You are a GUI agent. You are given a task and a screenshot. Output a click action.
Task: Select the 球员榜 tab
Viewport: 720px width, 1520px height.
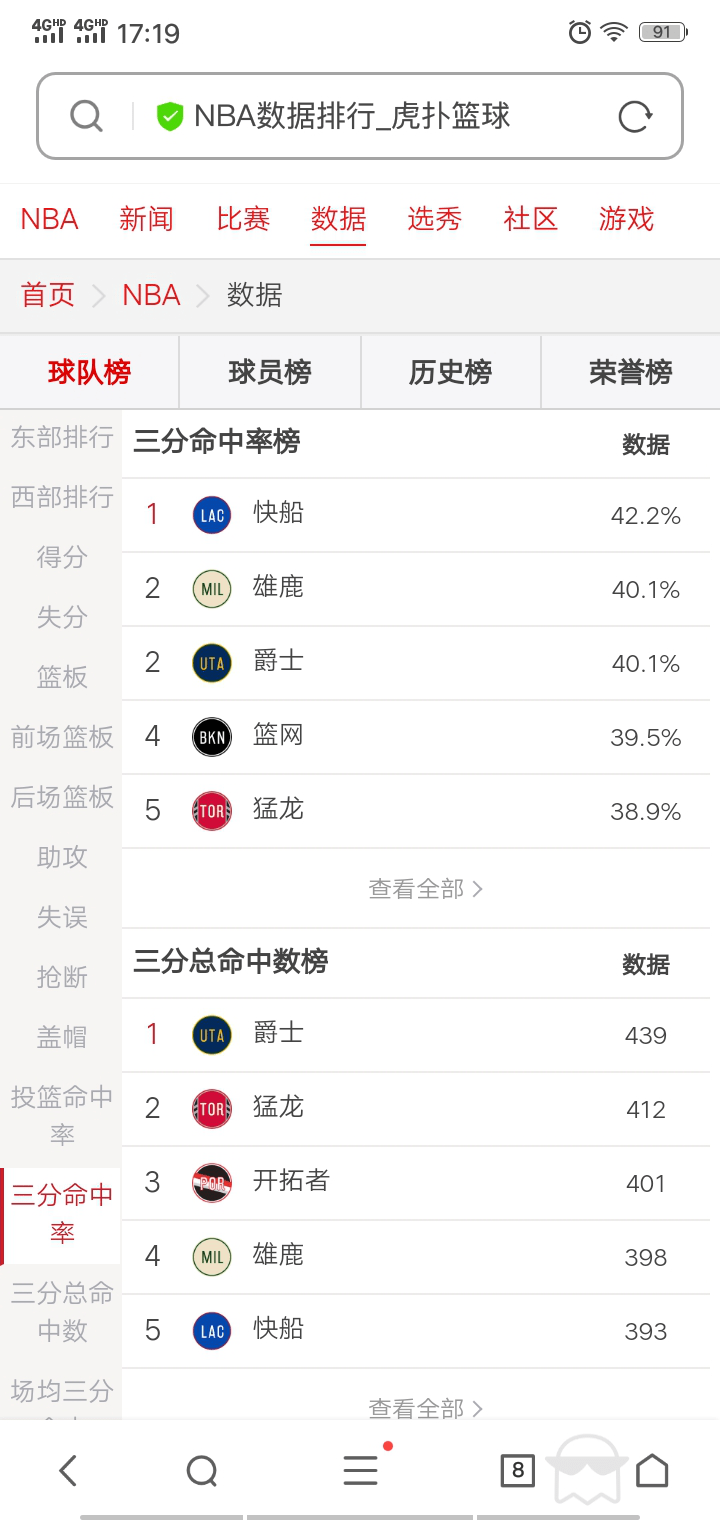(x=270, y=372)
